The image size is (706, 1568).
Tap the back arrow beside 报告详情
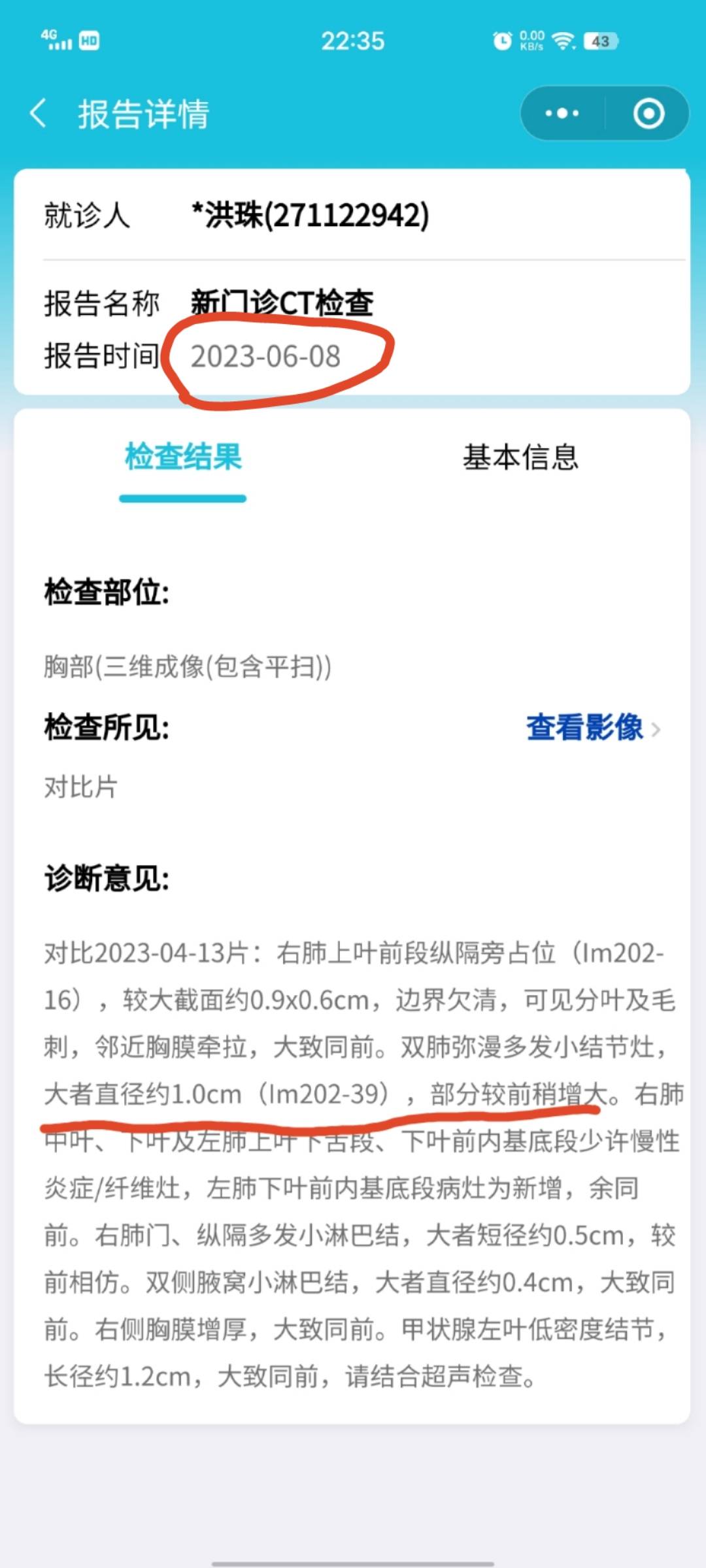[41, 112]
